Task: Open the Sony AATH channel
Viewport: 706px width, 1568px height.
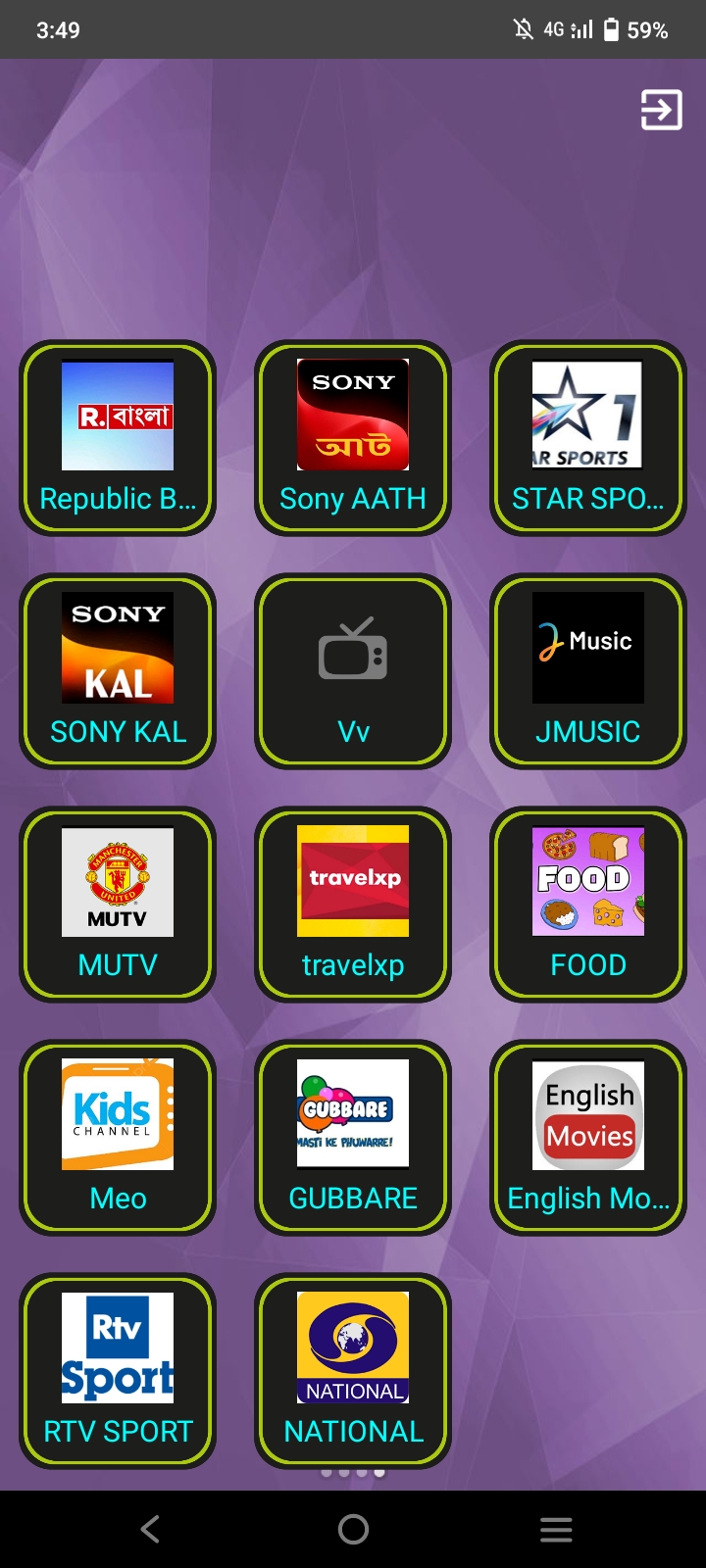Action: tap(353, 438)
